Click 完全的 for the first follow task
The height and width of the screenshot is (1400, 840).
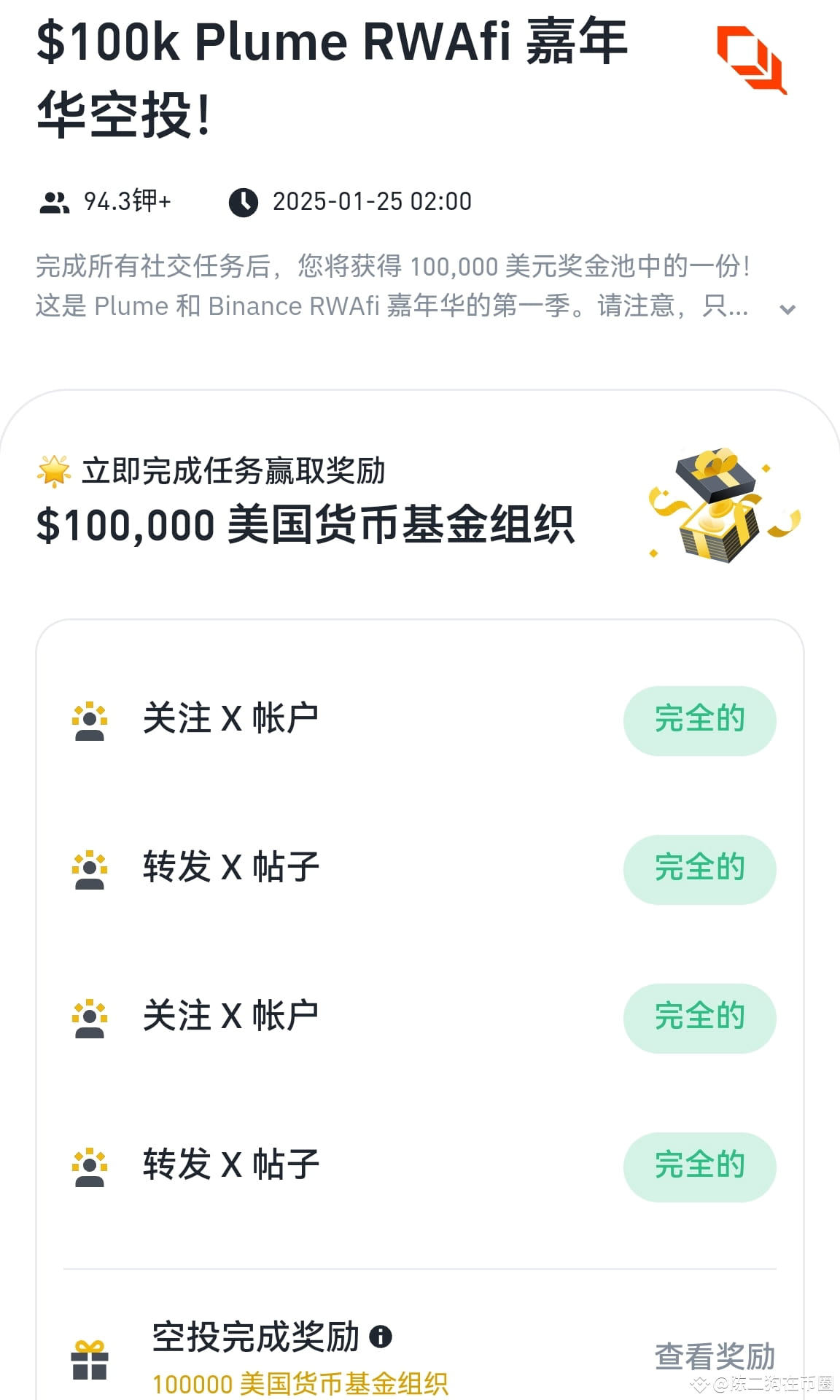click(x=699, y=720)
